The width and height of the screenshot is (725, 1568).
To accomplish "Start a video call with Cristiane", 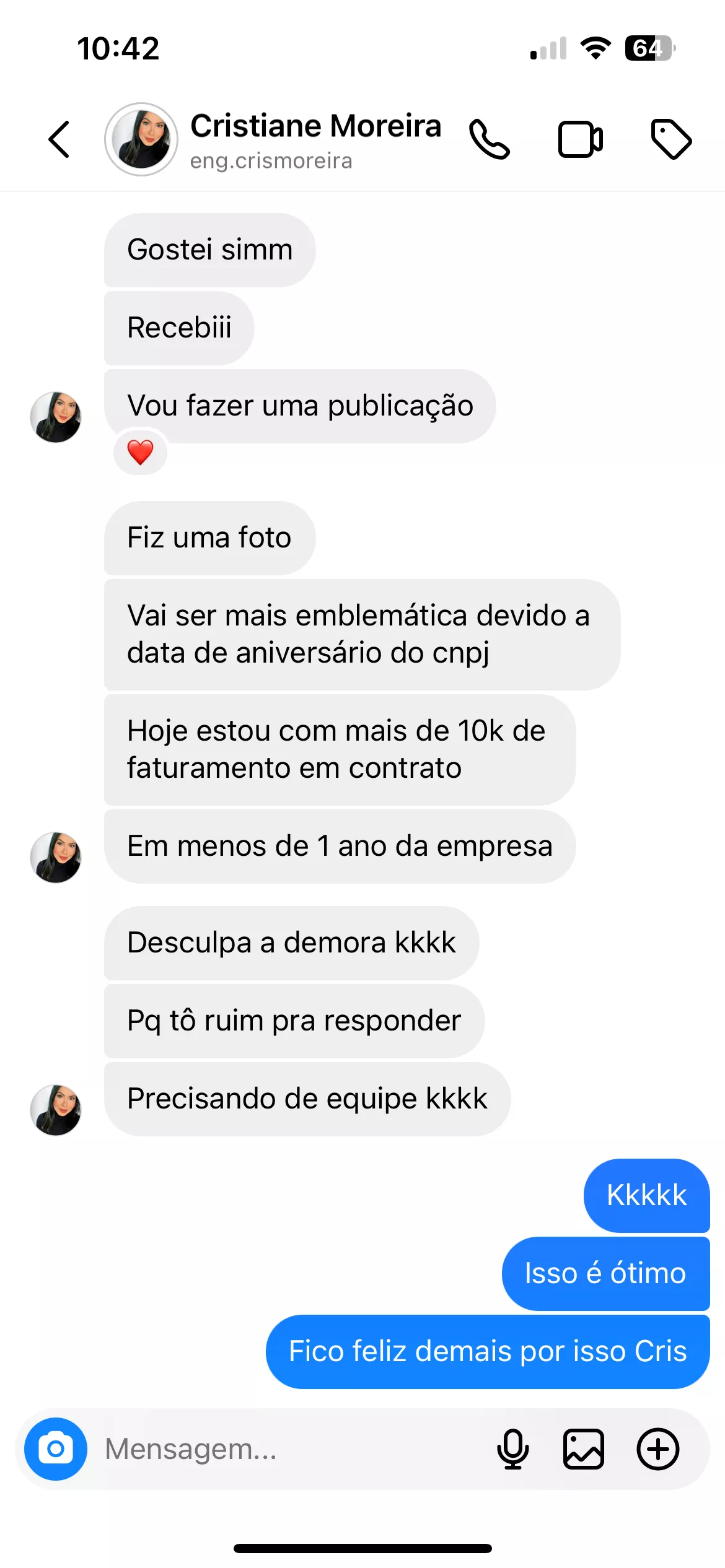I will pyautogui.click(x=580, y=139).
